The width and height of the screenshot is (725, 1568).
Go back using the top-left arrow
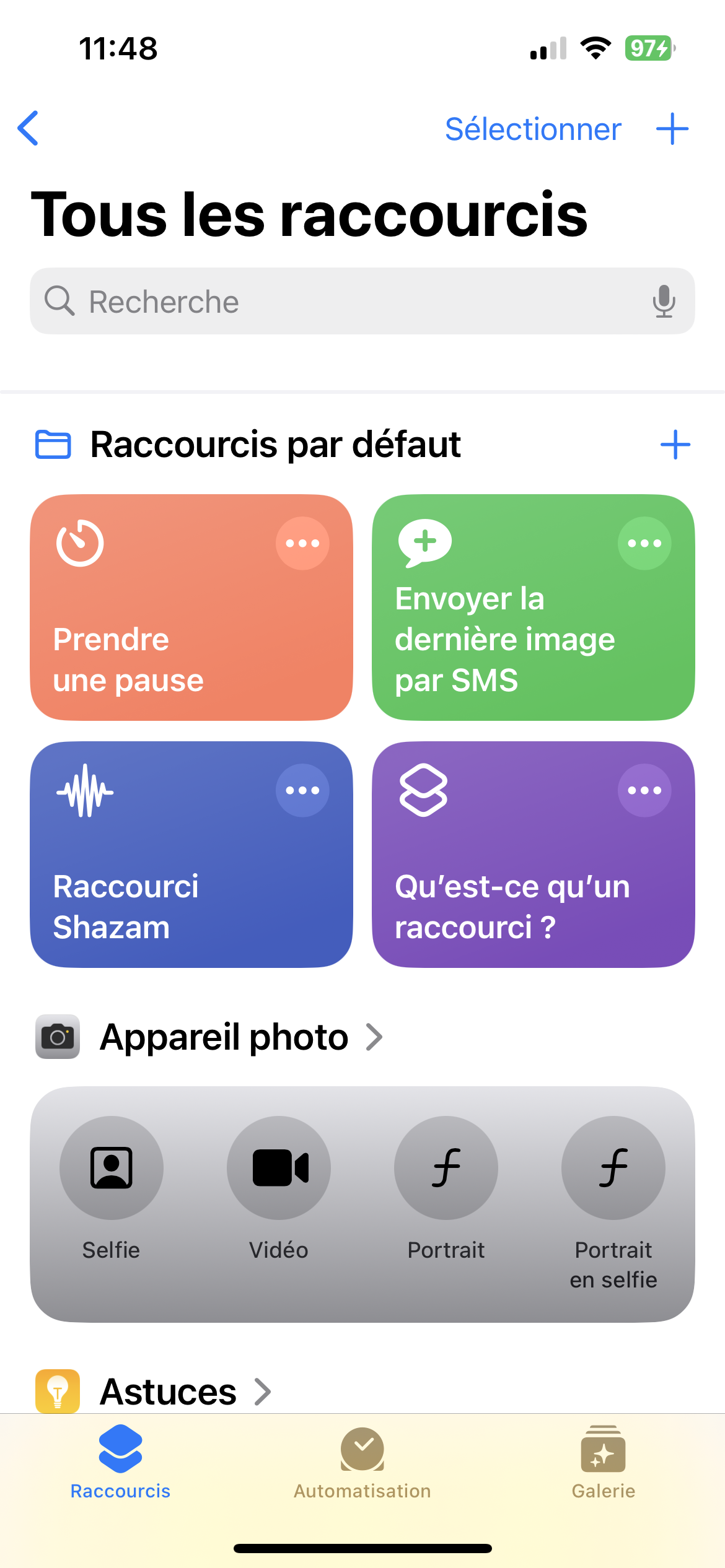tap(29, 129)
